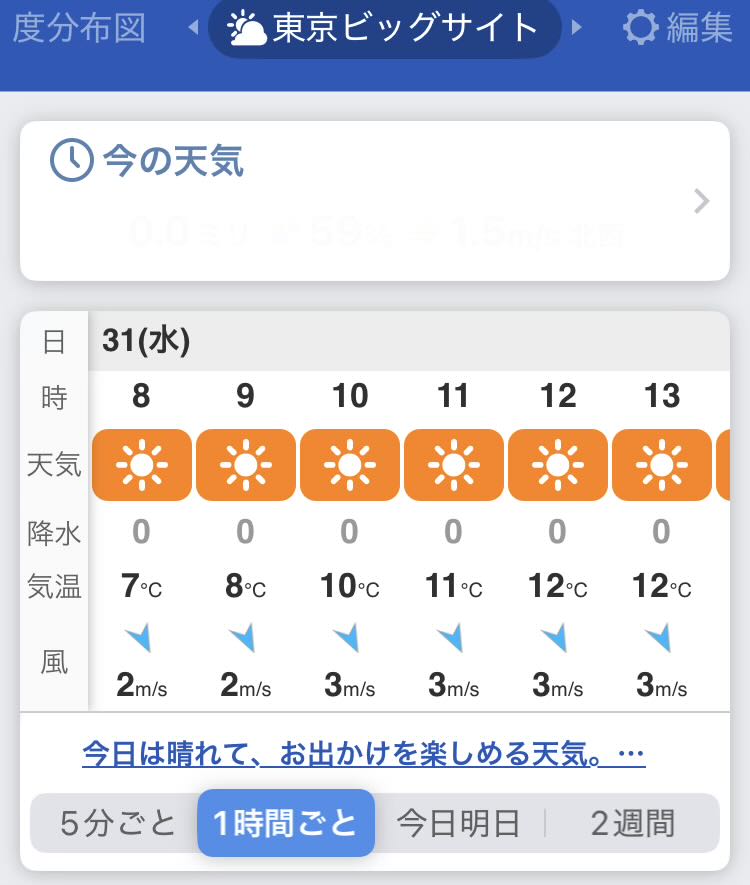The height and width of the screenshot is (885, 750).
Task: Go to previous location with left arrow
Action: click(194, 27)
